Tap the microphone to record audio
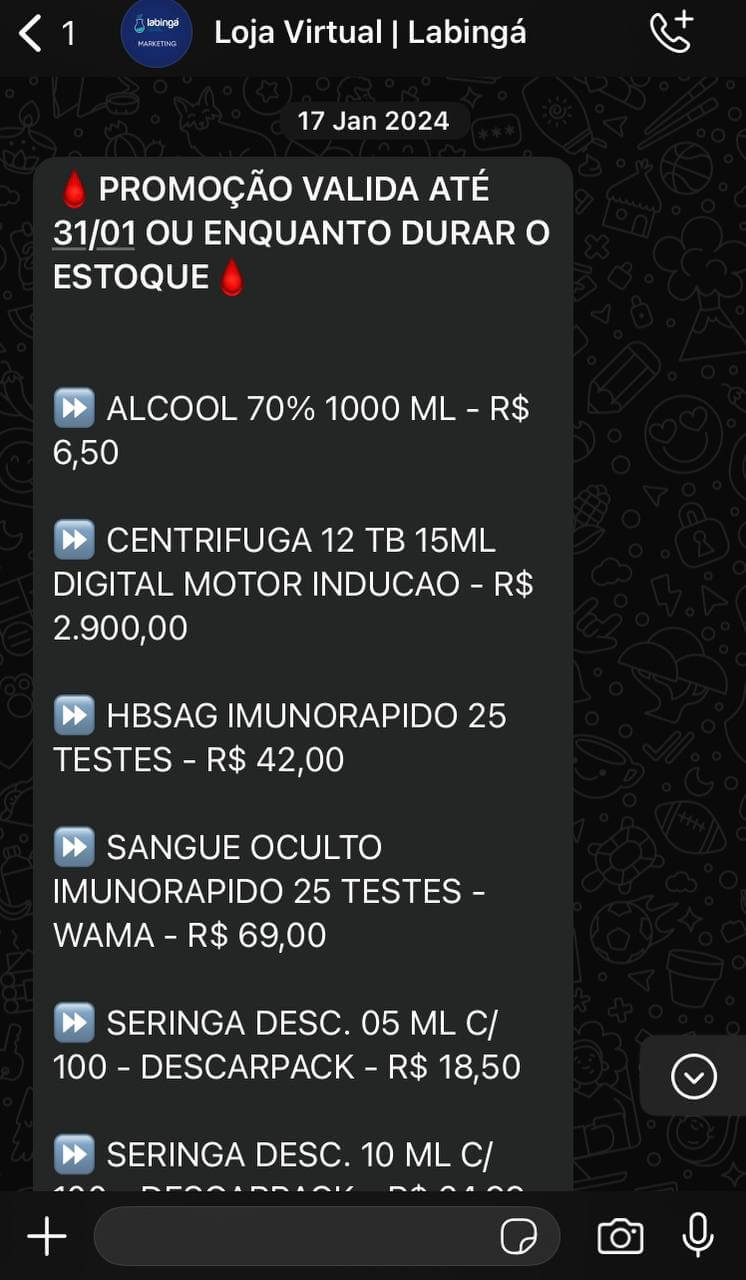746x1280 pixels. 698,1236
